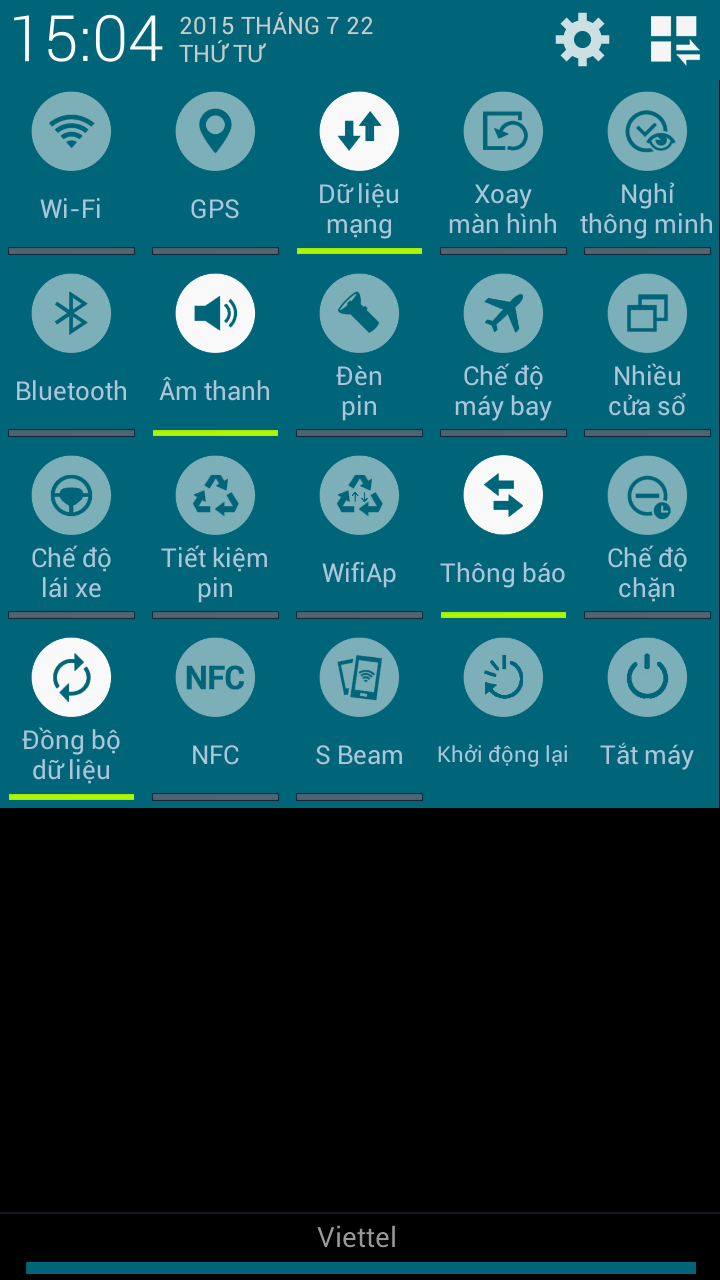Disable the Thông báo toggle
Image resolution: width=720 pixels, height=1280 pixels.
[503, 529]
